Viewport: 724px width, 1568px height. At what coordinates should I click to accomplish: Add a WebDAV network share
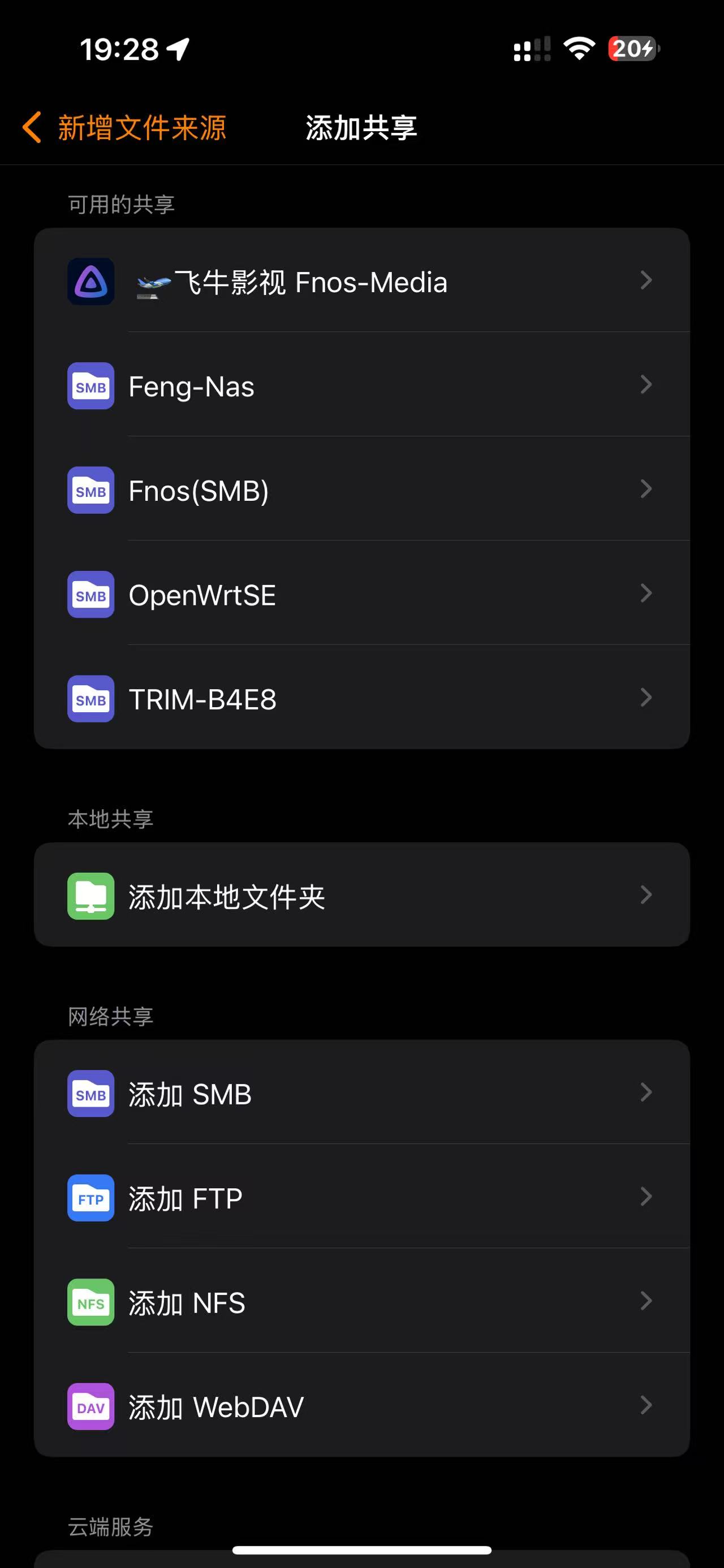click(x=361, y=1406)
